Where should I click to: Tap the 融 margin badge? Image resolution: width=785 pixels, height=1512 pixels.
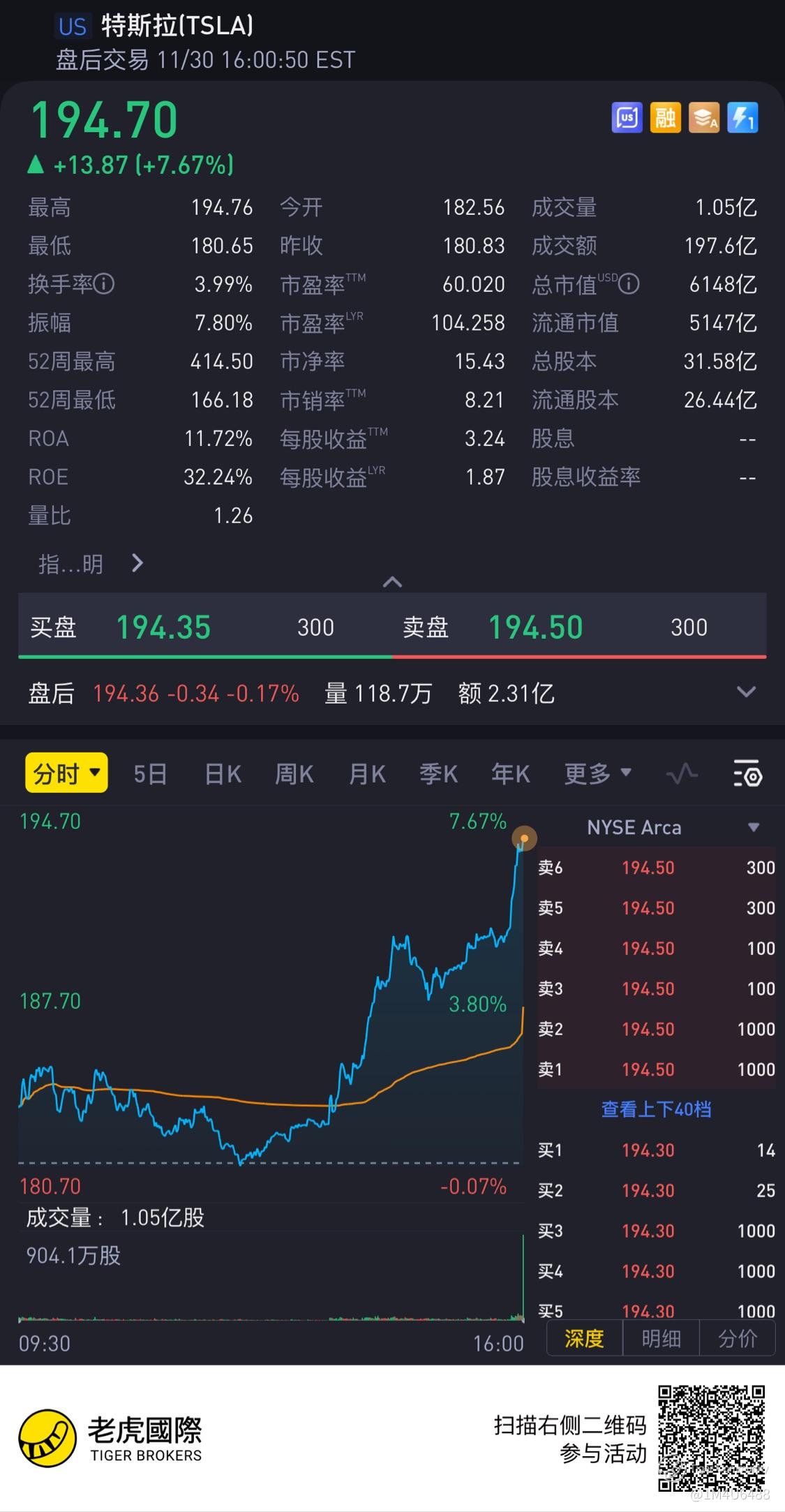tap(665, 118)
